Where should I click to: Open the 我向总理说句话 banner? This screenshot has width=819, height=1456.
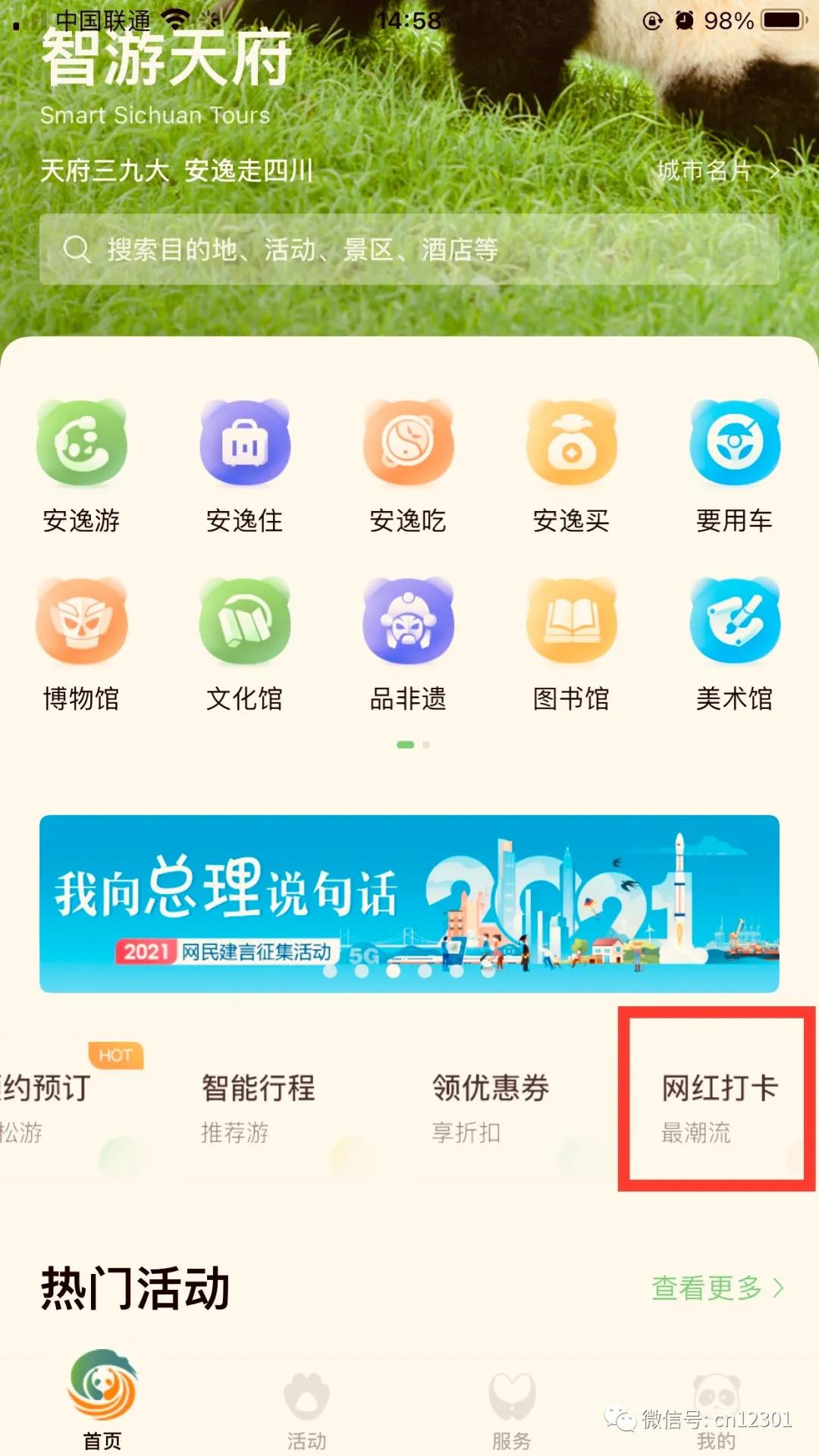point(409,903)
